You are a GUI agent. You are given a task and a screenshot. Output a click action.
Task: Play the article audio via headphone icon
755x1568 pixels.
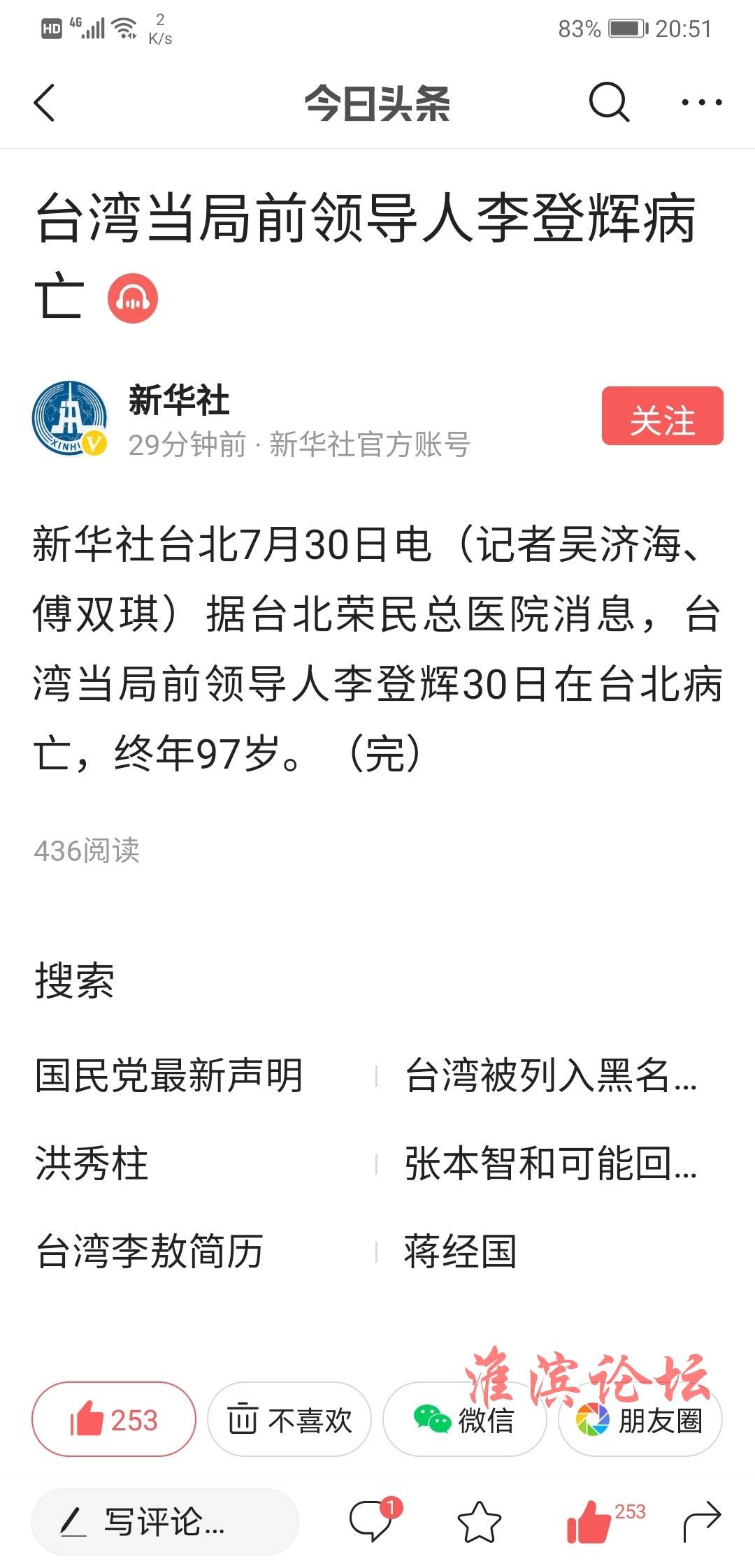point(133,298)
